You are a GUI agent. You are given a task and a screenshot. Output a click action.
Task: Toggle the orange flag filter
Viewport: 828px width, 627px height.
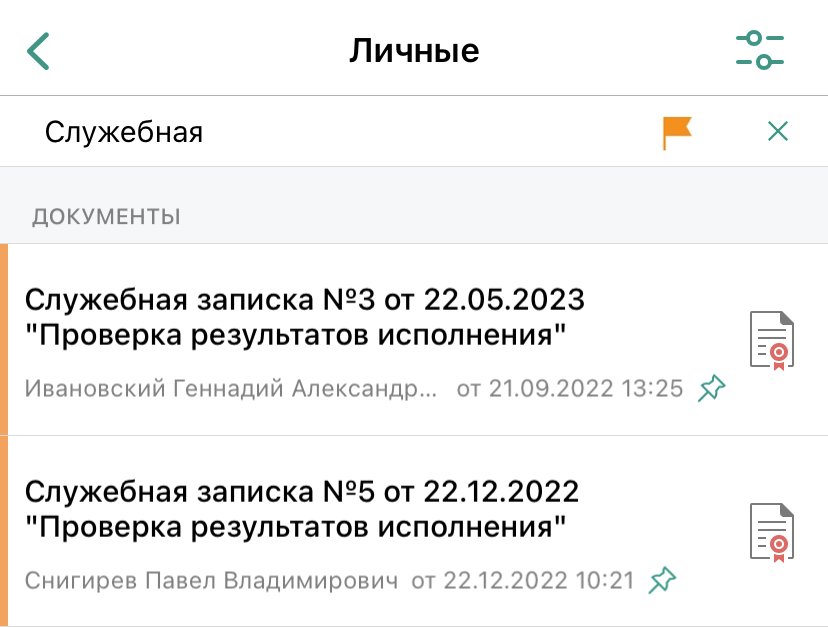click(677, 132)
